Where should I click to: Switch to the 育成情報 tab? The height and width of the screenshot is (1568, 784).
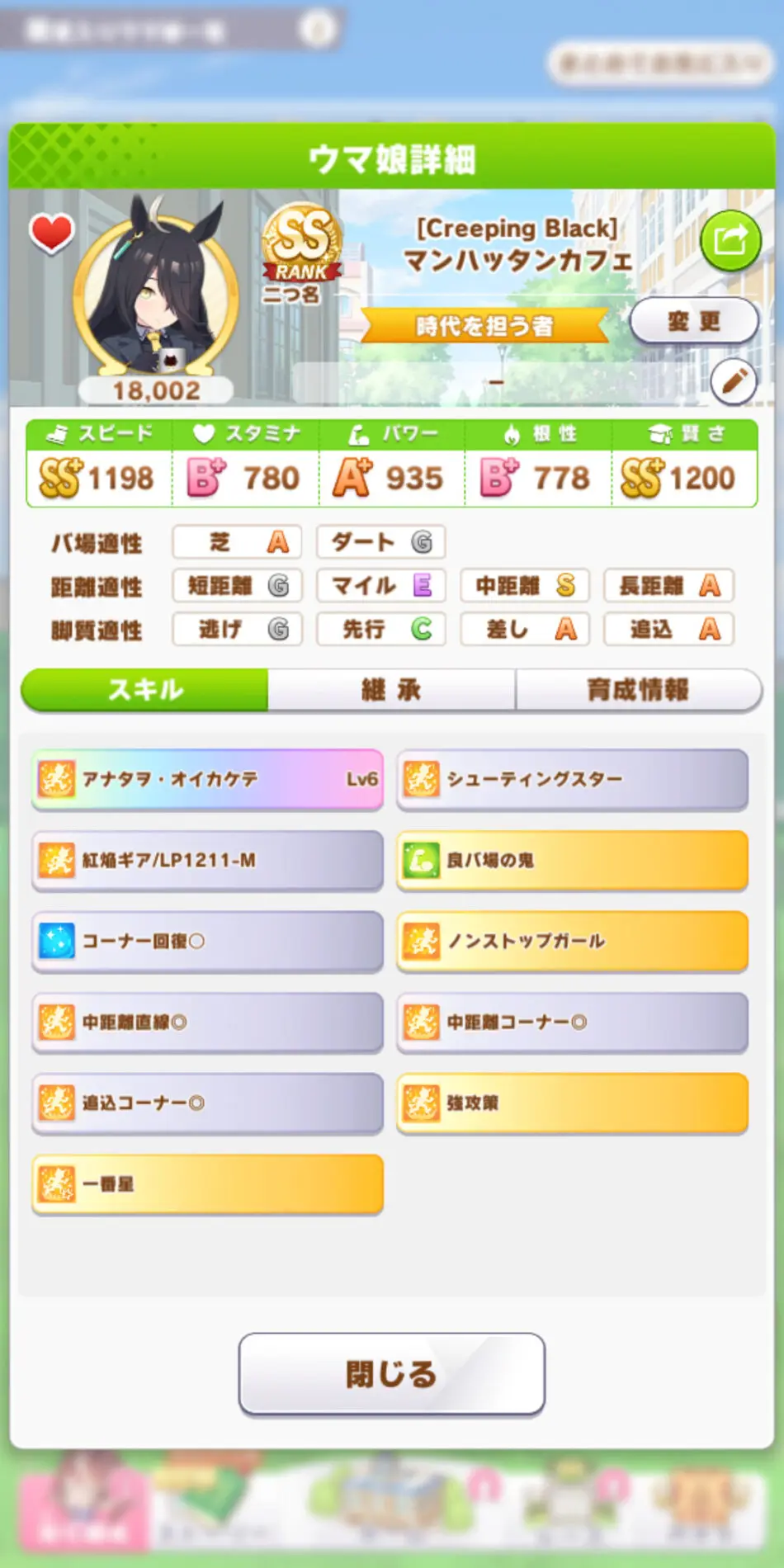pyautogui.click(x=637, y=690)
